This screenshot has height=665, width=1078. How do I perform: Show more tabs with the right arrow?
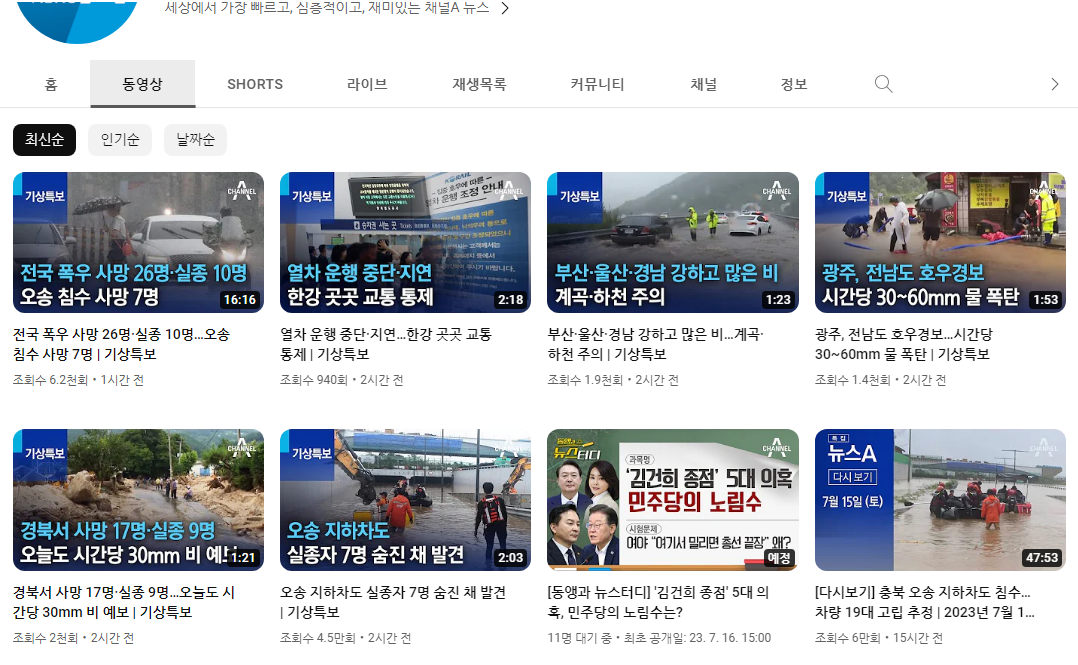1054,84
